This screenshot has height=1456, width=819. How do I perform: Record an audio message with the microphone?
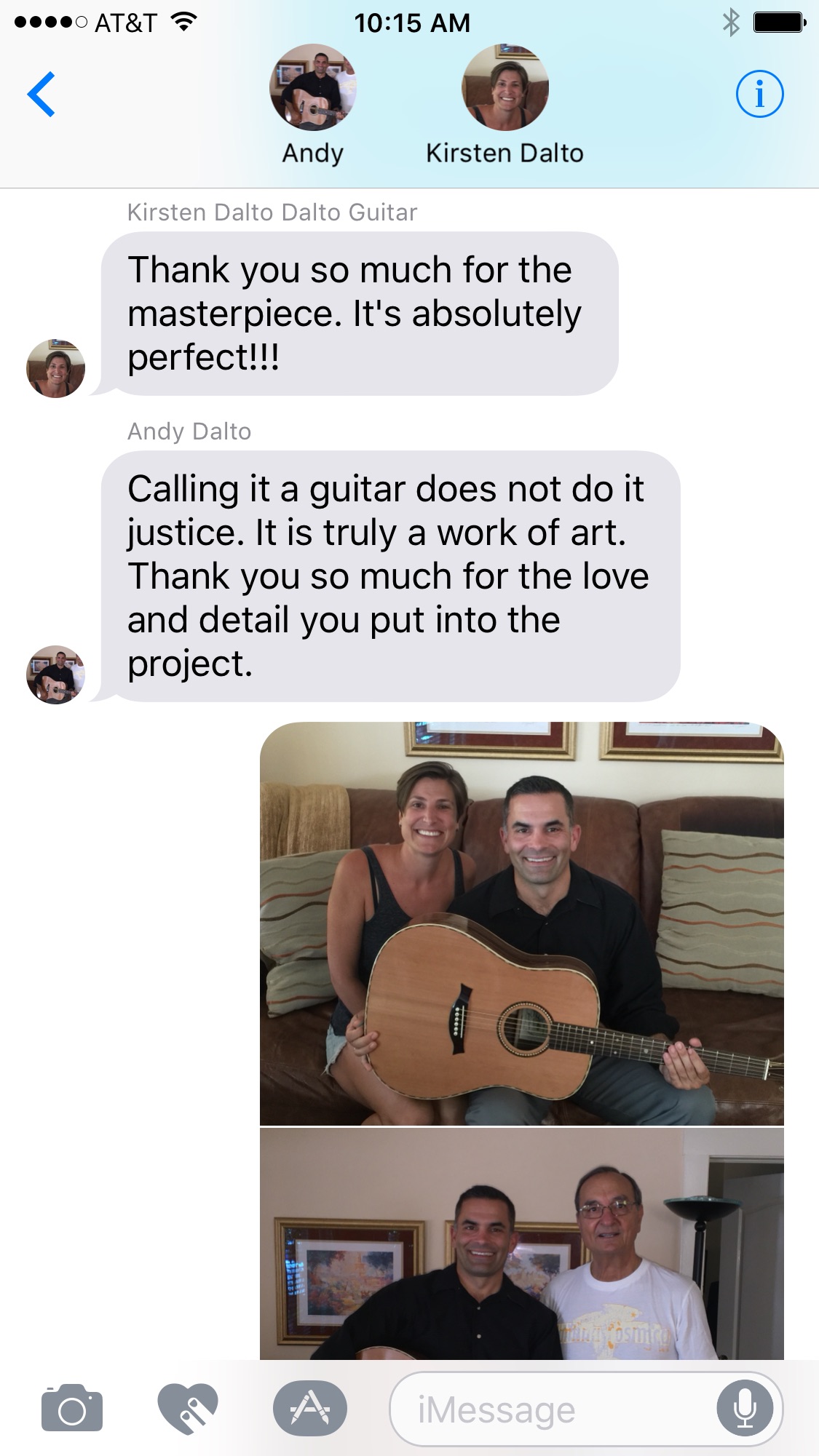(745, 1409)
